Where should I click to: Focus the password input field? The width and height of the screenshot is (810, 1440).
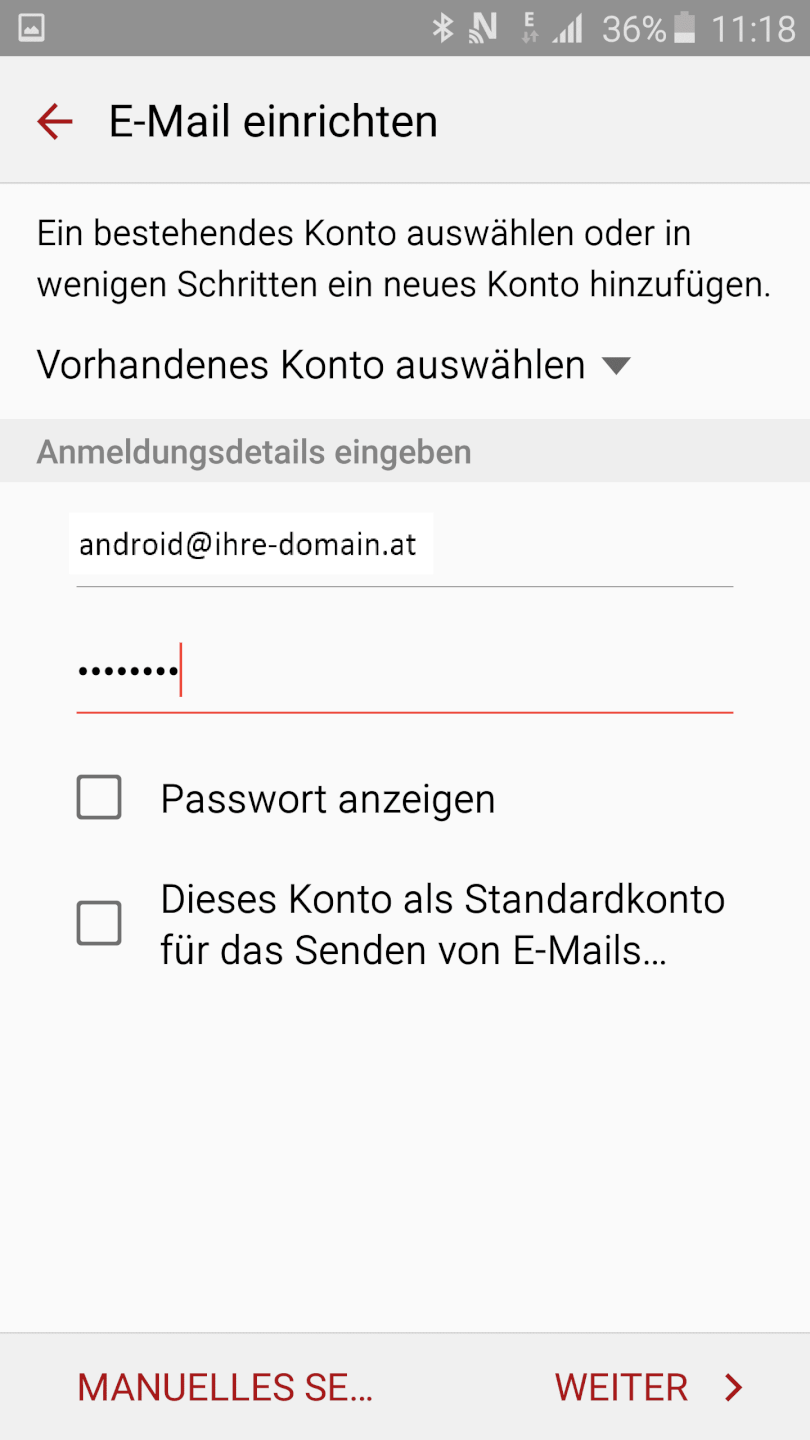point(404,672)
